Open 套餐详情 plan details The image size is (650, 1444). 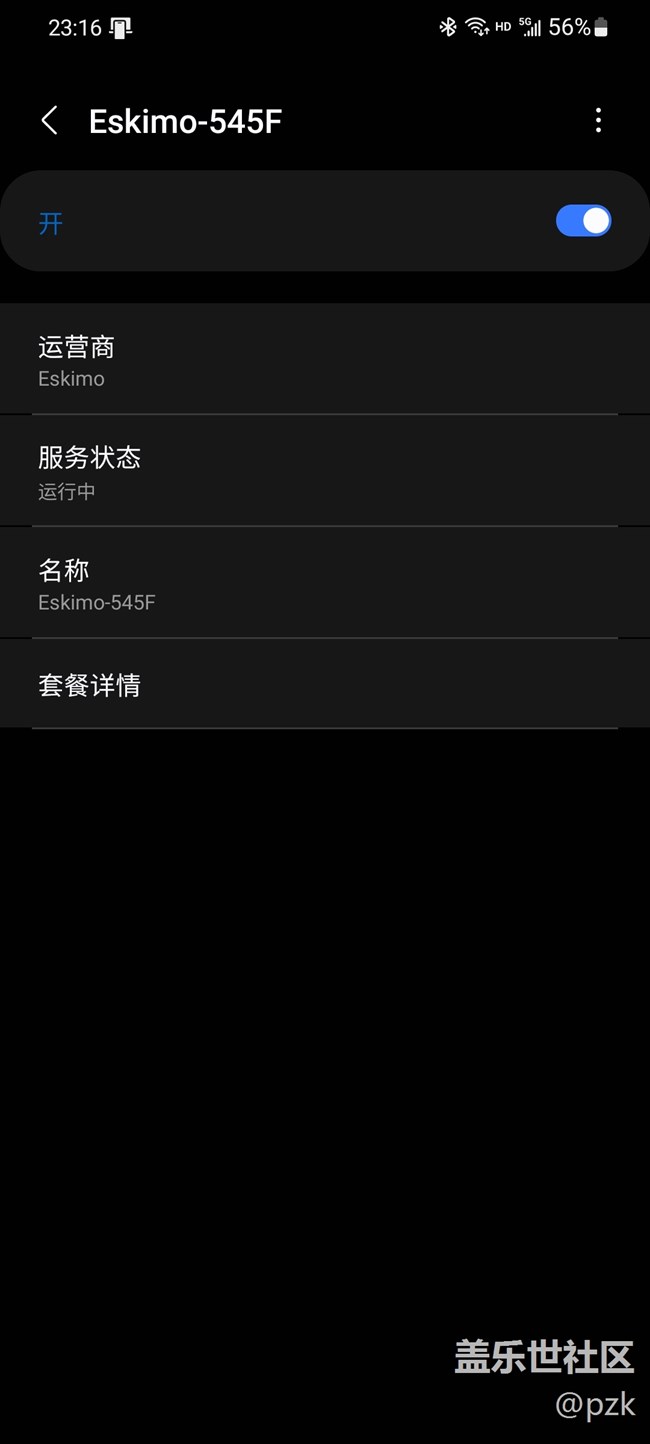pyautogui.click(x=325, y=684)
